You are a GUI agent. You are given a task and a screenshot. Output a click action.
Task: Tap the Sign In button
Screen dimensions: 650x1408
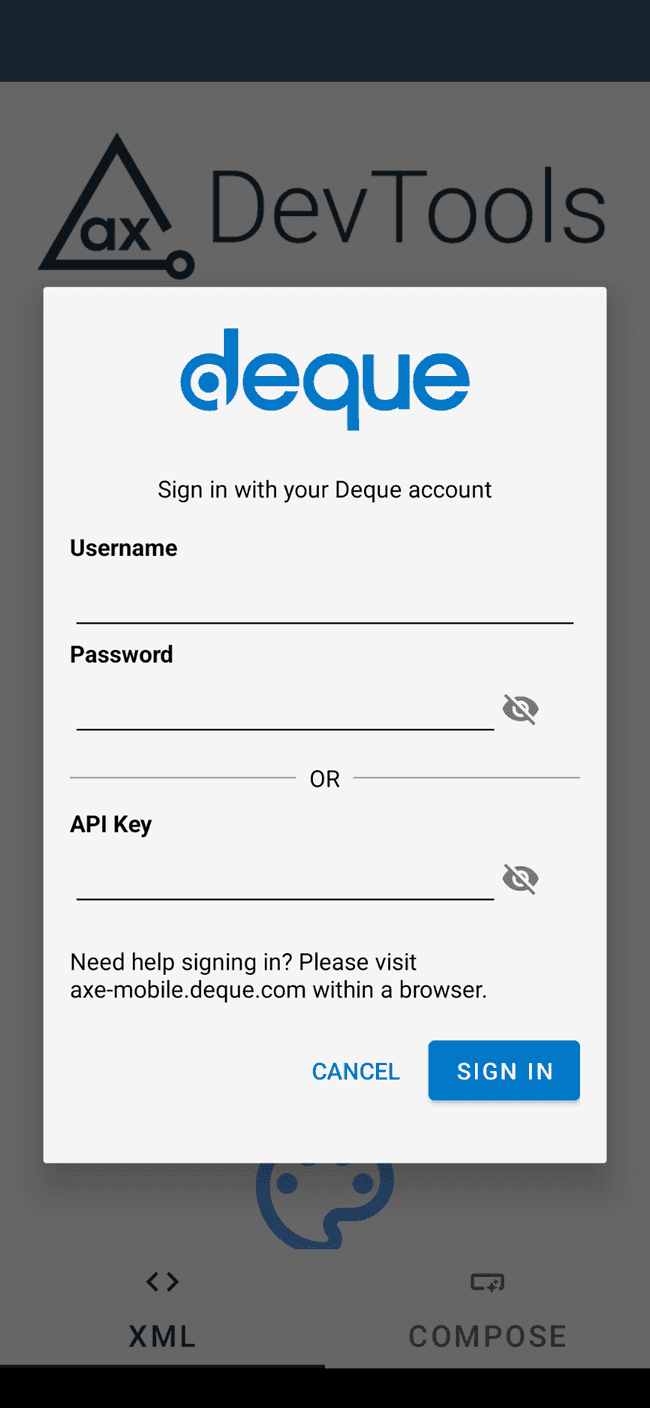[504, 1071]
